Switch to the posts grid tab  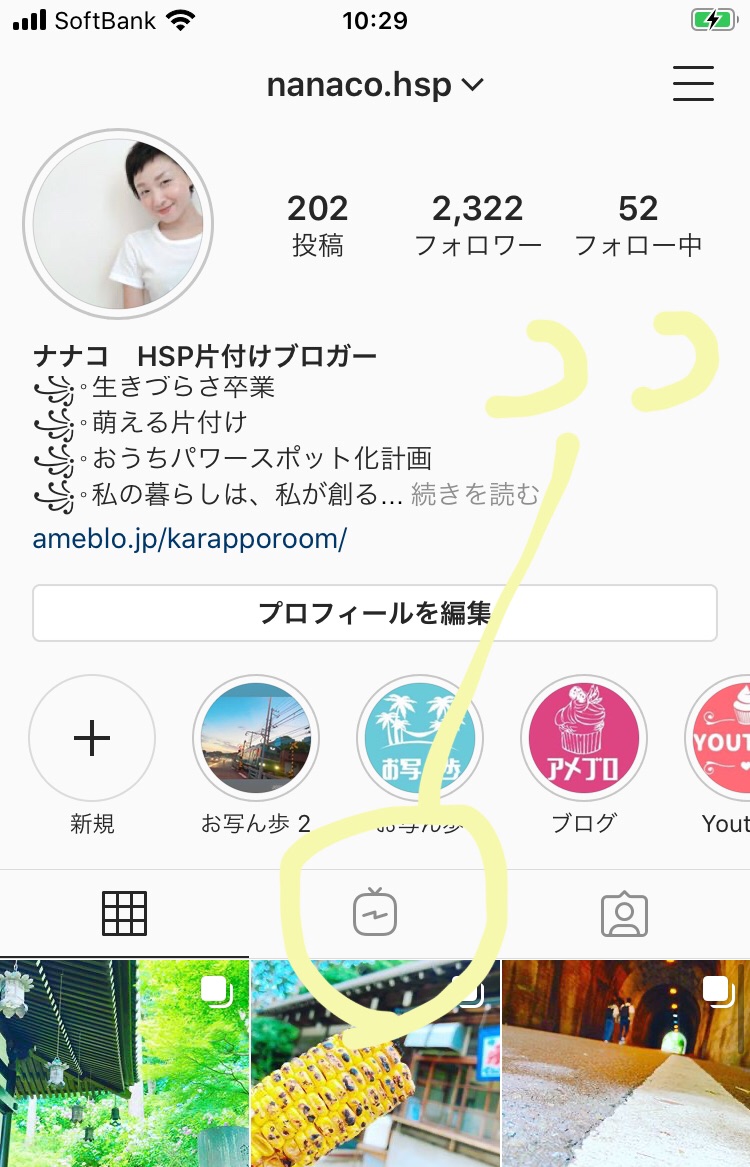click(124, 913)
